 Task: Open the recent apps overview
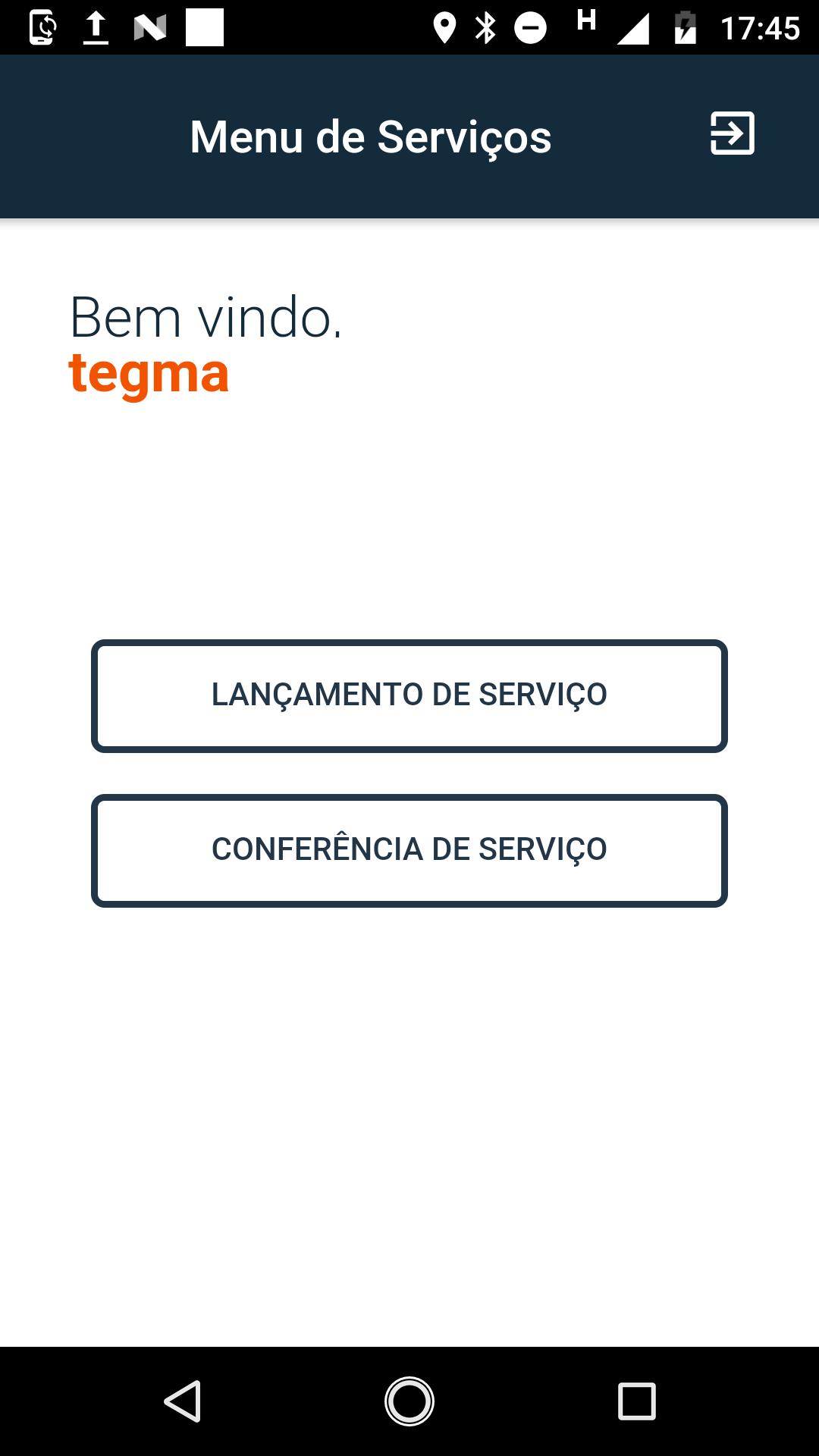636,1401
